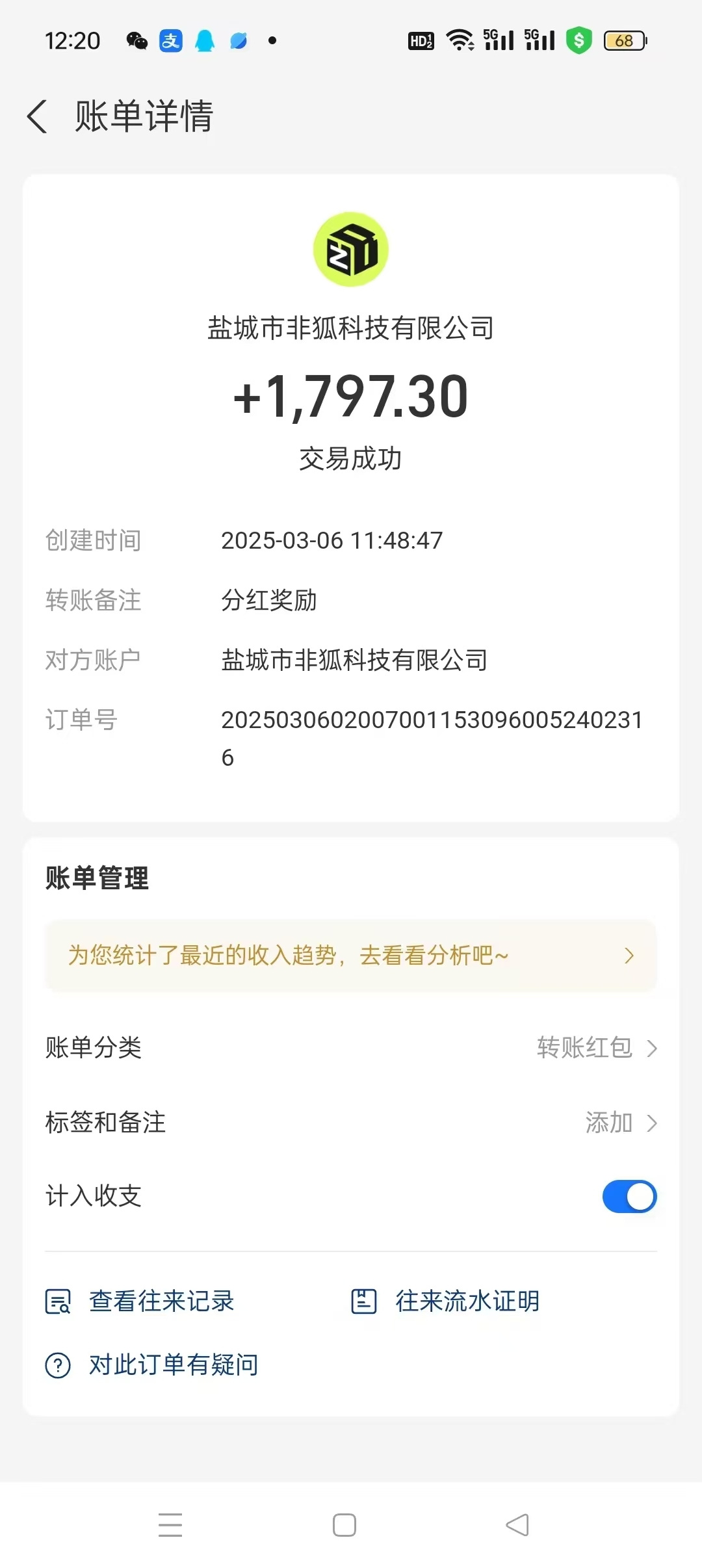The width and height of the screenshot is (702, 1568).
Task: Go back from 账单详情 page
Action: point(37,116)
